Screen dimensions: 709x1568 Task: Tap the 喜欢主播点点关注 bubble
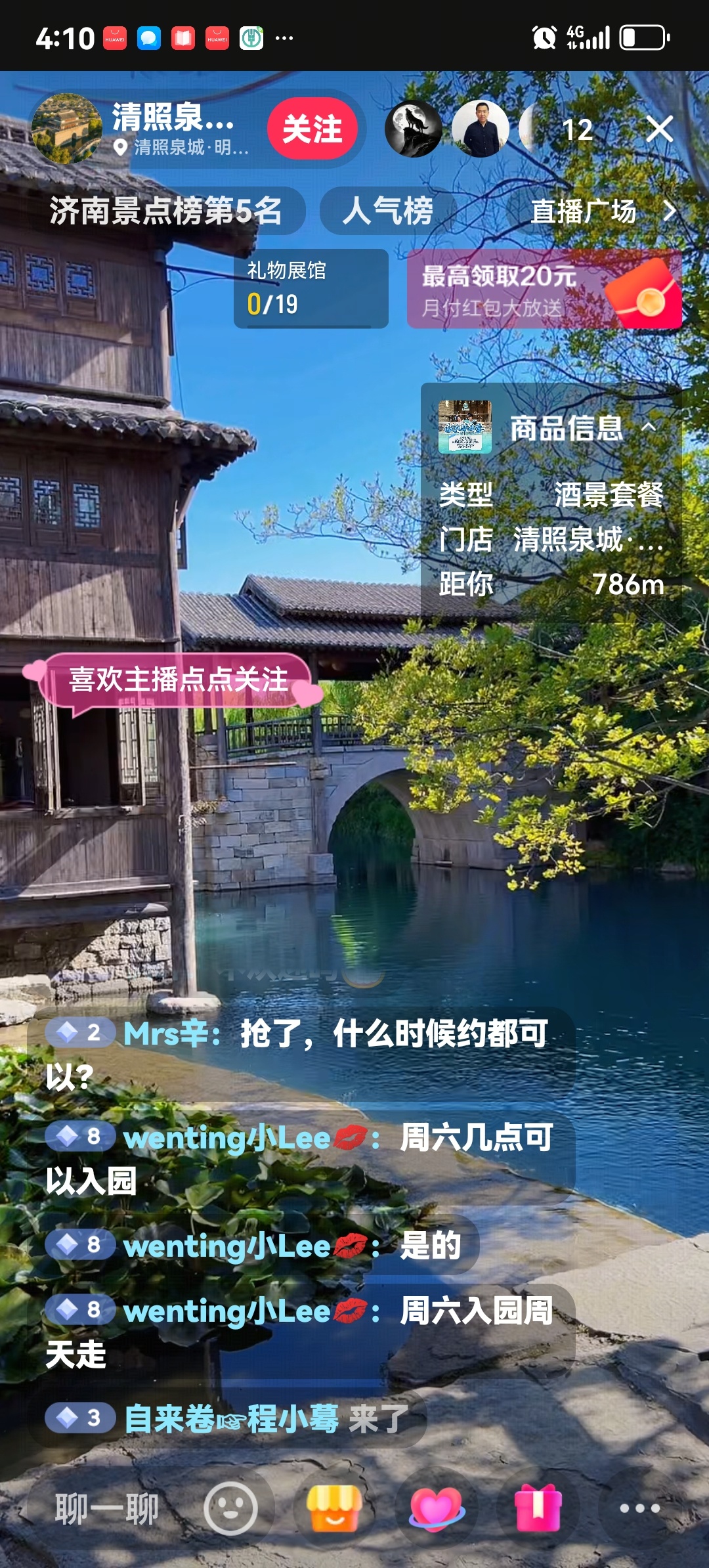177,680
